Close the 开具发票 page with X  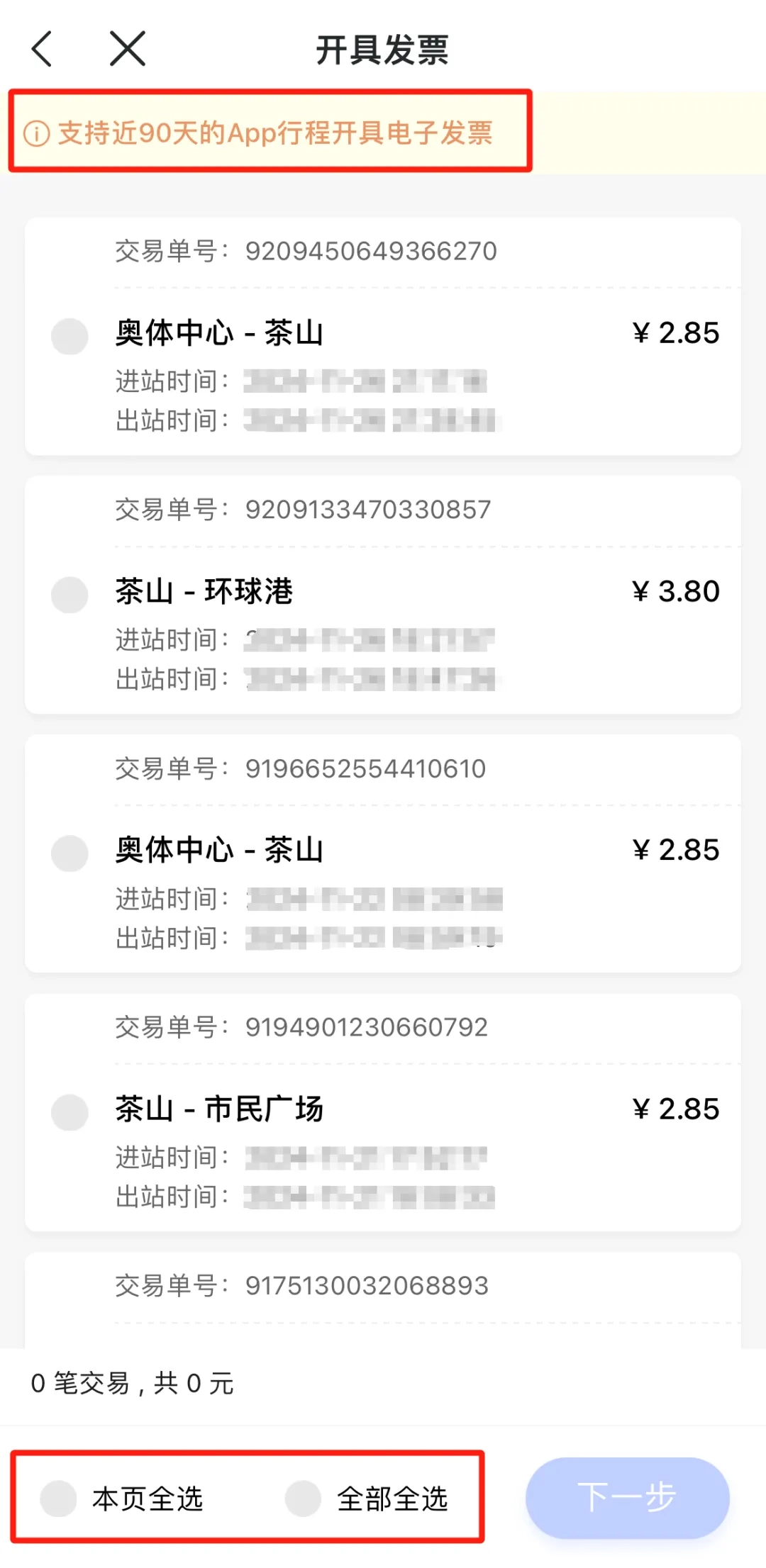pos(128,49)
